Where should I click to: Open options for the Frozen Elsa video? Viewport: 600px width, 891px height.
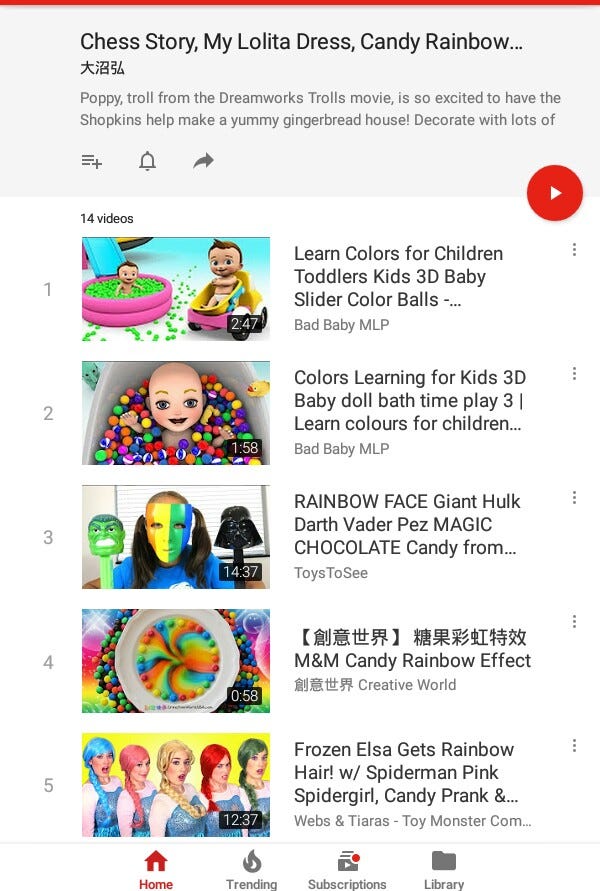574,746
